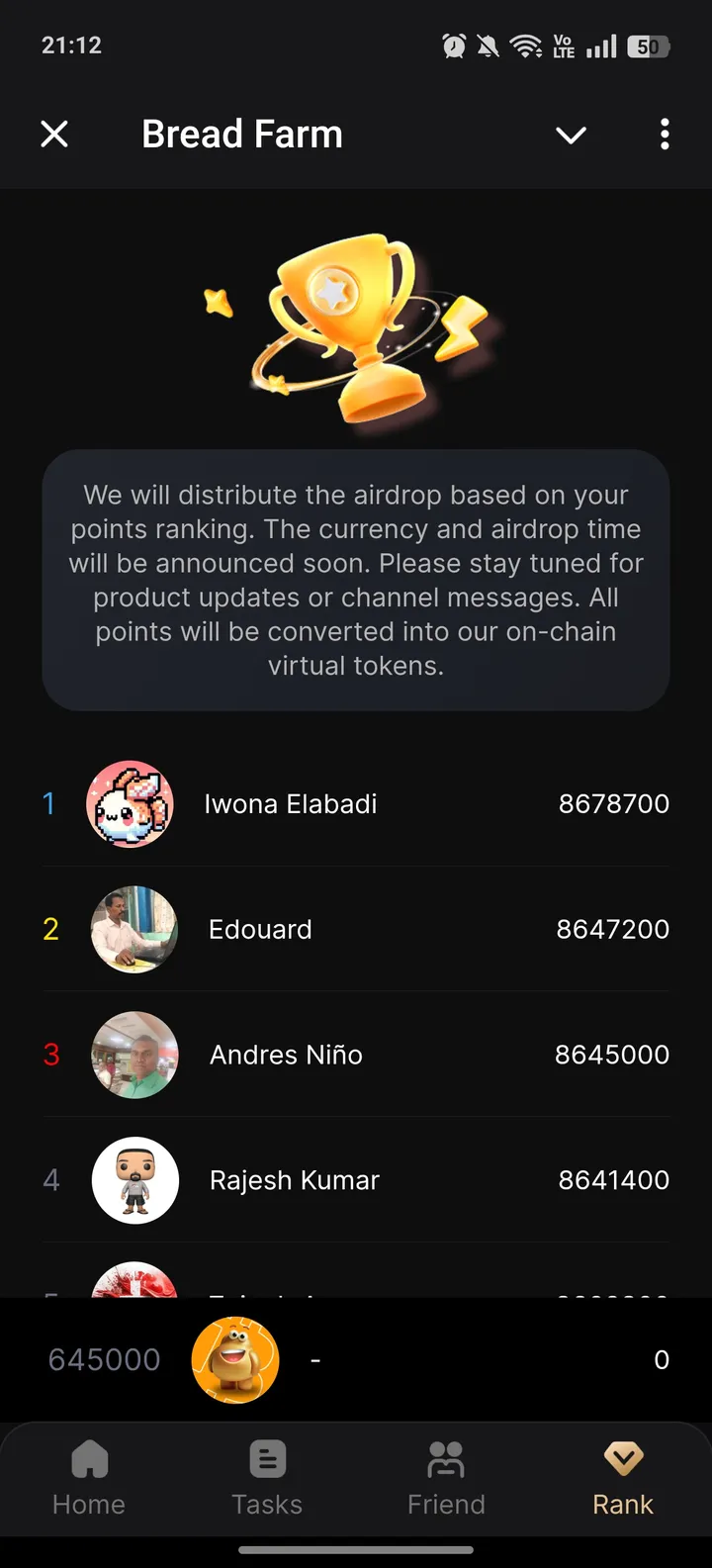
Task: Collapse the mini app with the down arrow
Action: 571,136
